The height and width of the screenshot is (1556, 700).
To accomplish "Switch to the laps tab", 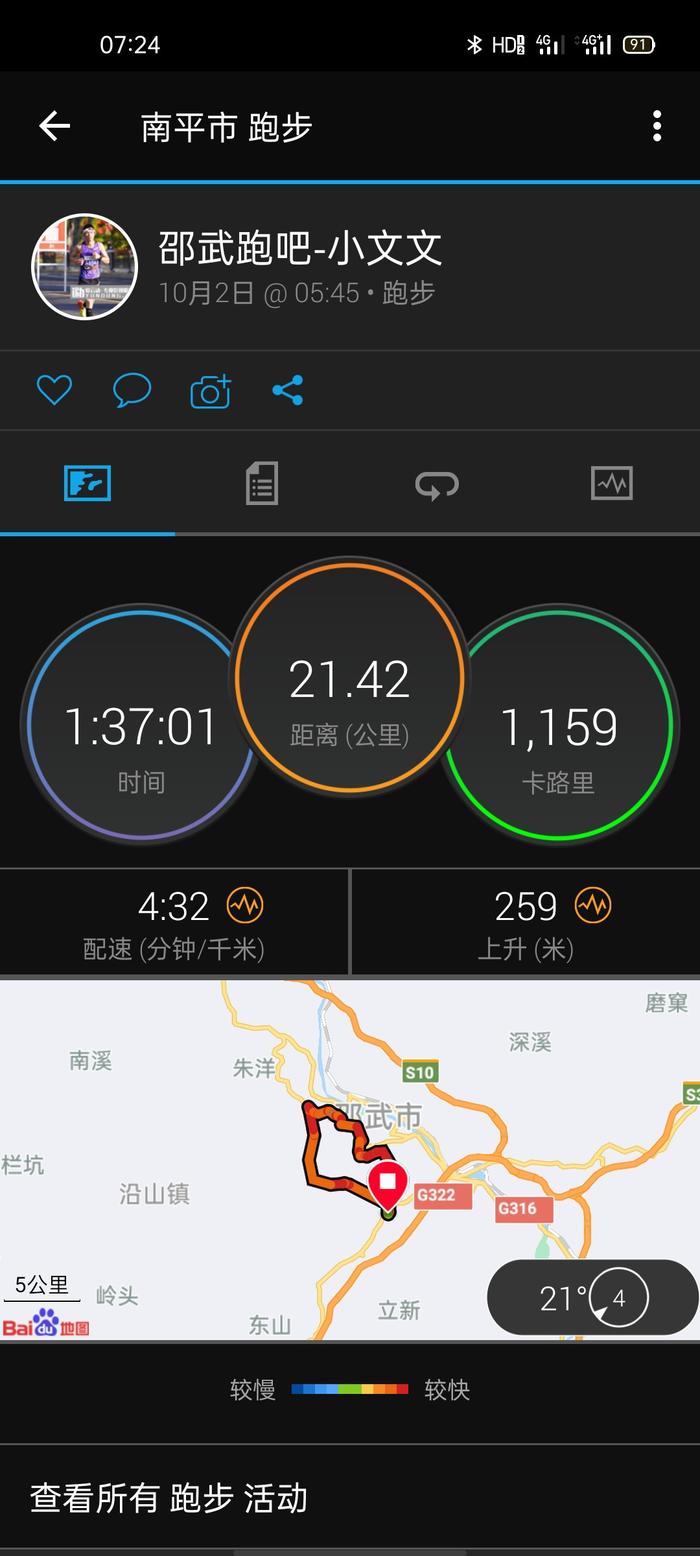I will [x=437, y=484].
